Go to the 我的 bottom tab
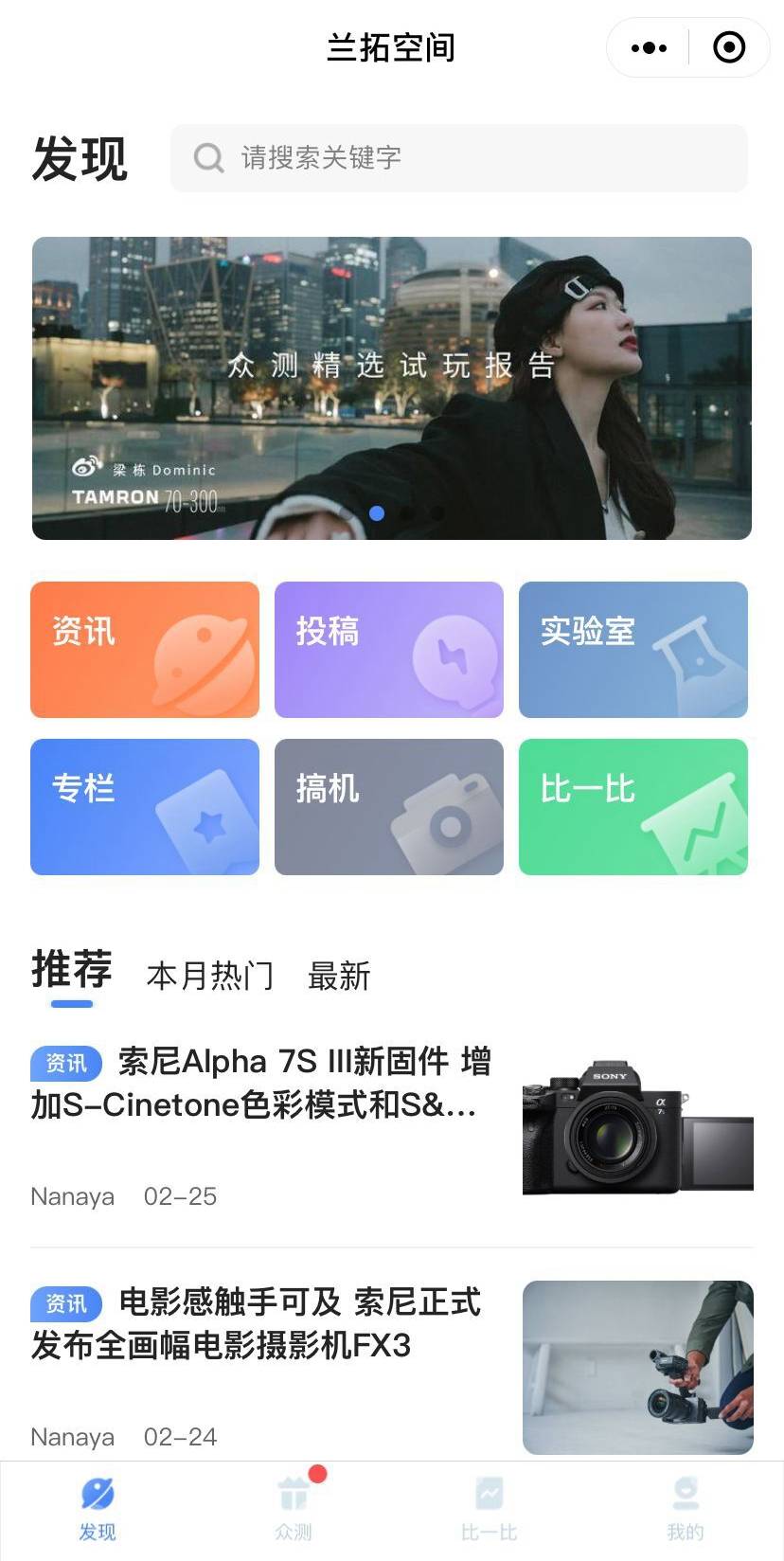The width and height of the screenshot is (784, 1561). tap(686, 1510)
